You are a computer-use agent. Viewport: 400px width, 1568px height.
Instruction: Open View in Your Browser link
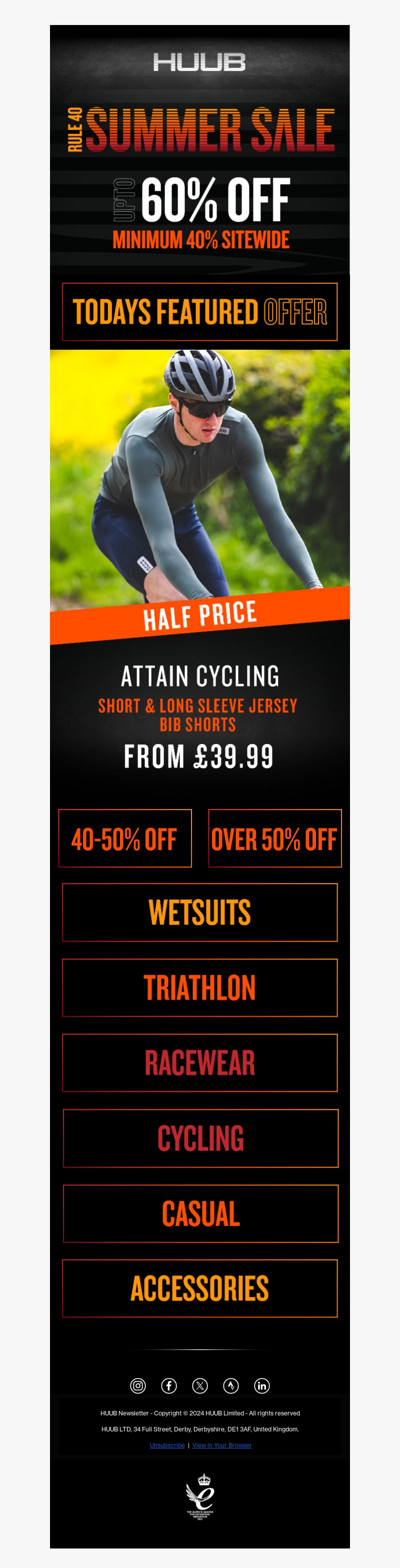(222, 1445)
